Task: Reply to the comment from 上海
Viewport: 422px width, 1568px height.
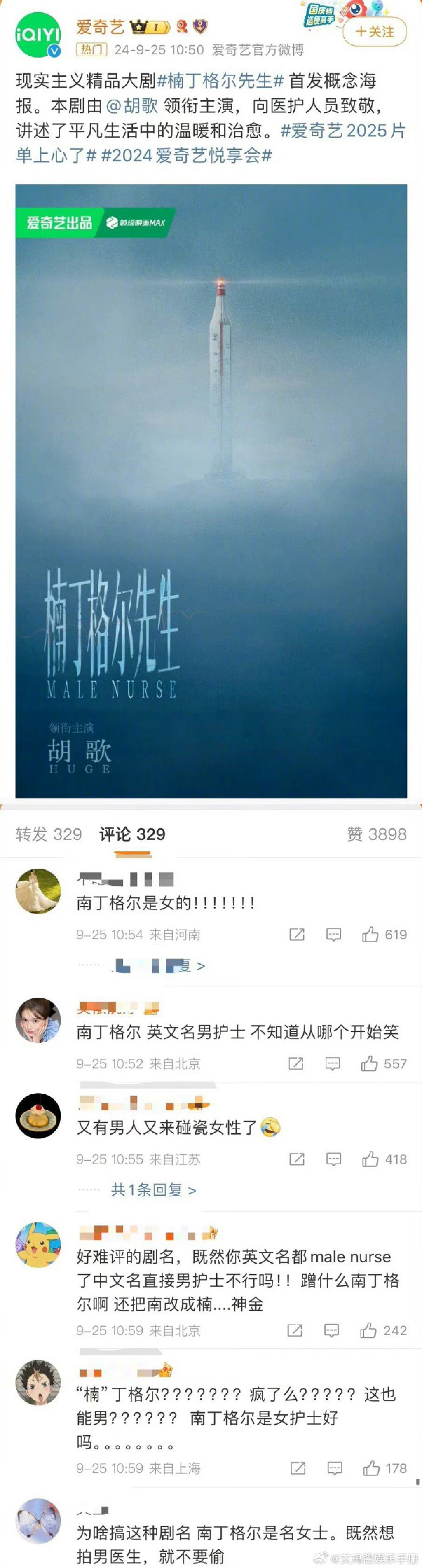Action: coord(334,1468)
